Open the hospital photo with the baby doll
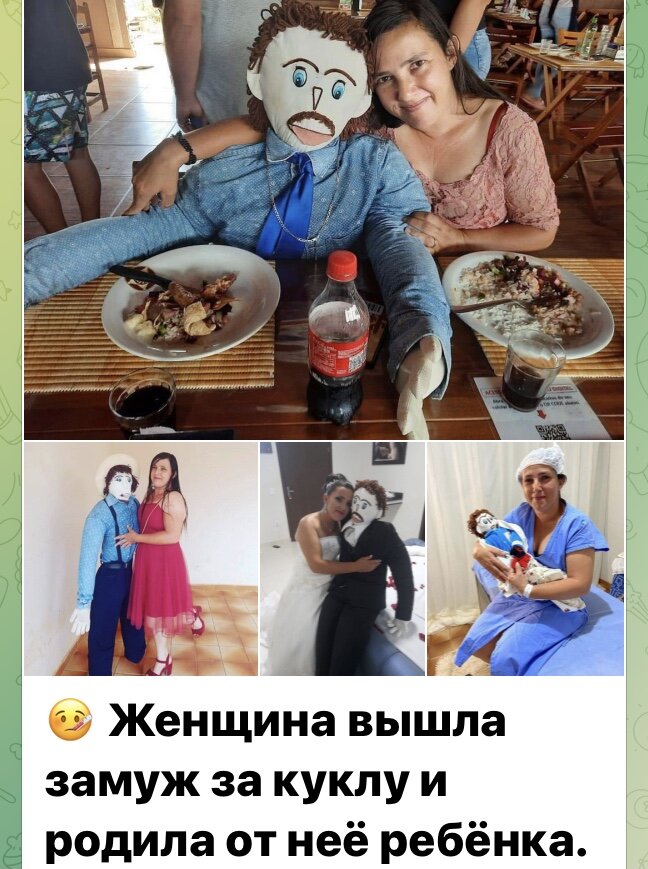 pyautogui.click(x=526, y=559)
